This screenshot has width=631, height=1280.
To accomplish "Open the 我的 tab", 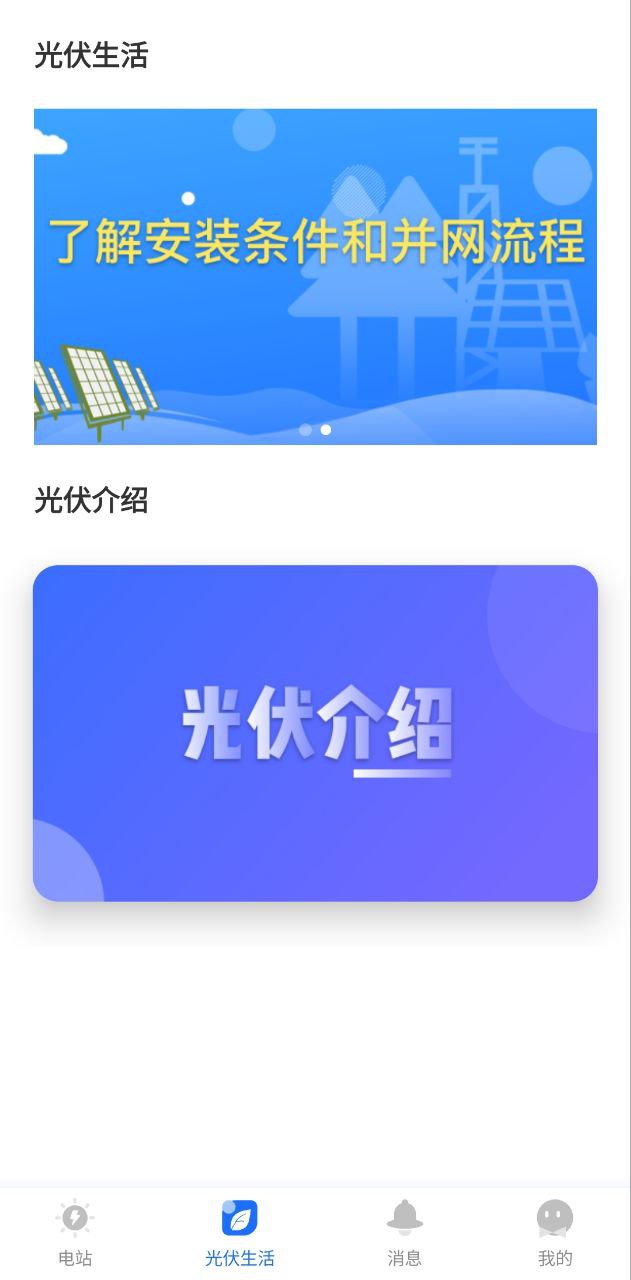I will click(x=554, y=1233).
